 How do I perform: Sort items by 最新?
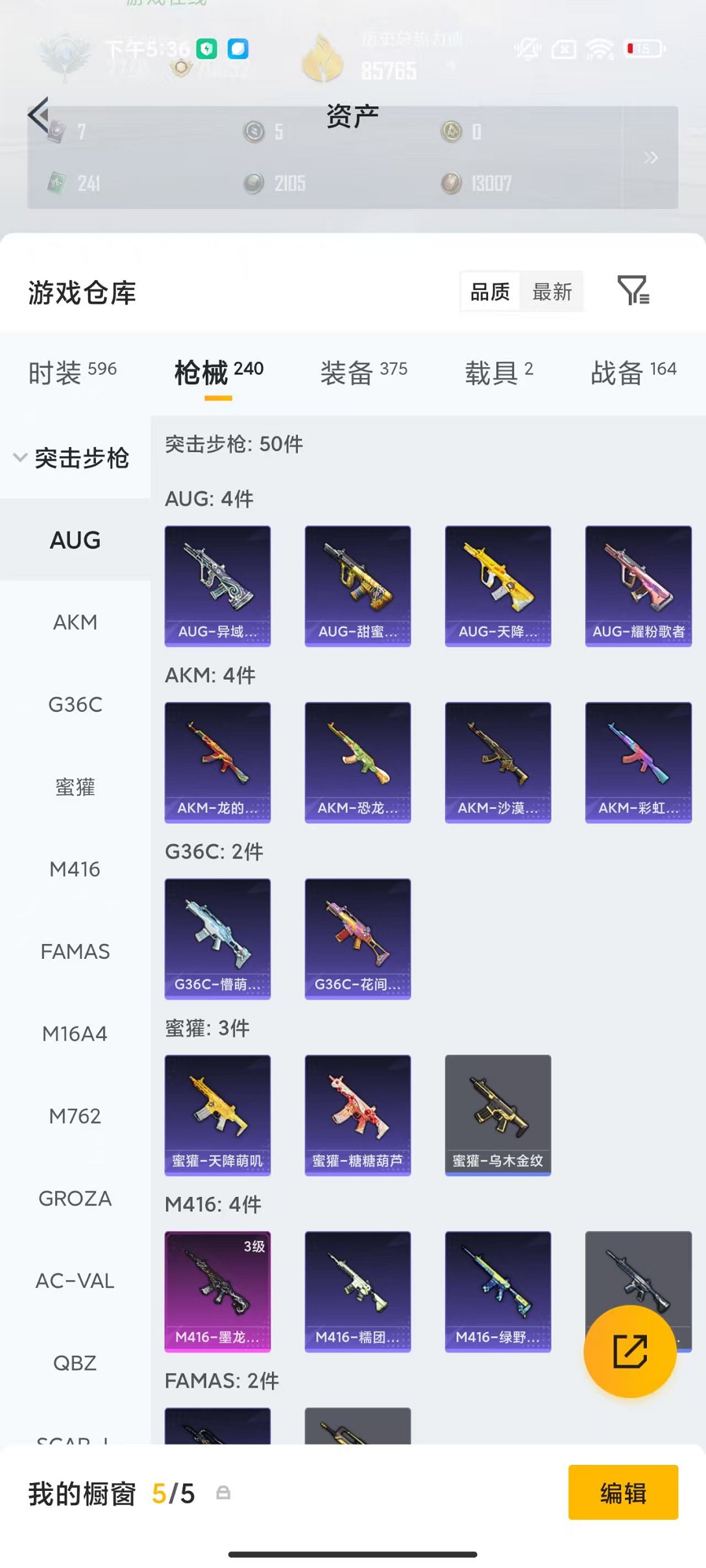552,292
